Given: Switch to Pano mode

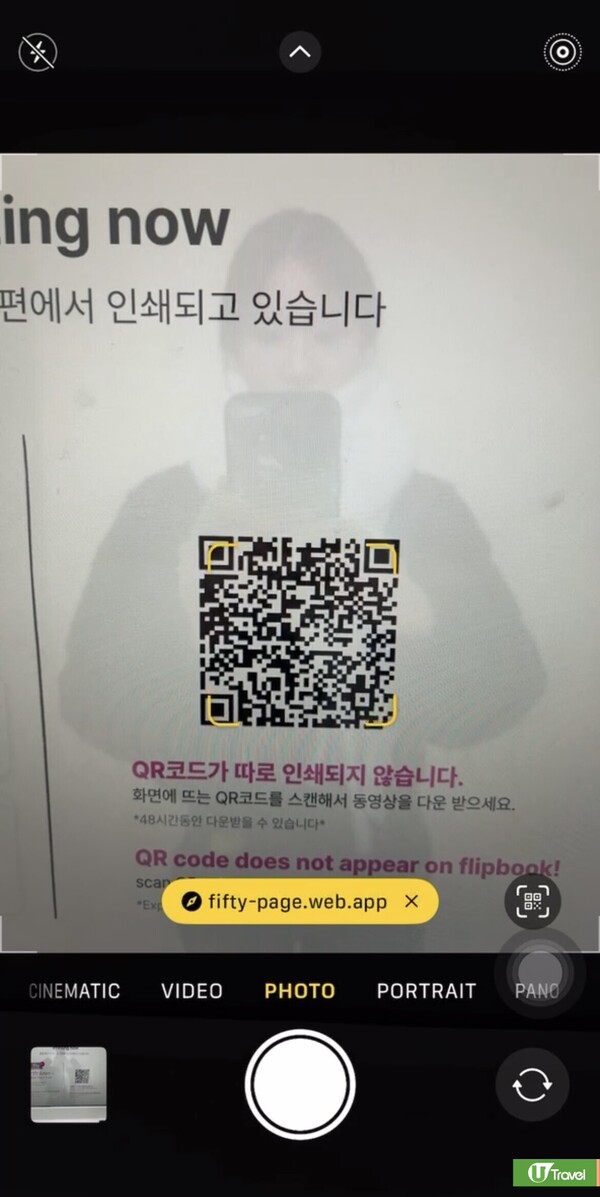Looking at the screenshot, I should click(536, 991).
